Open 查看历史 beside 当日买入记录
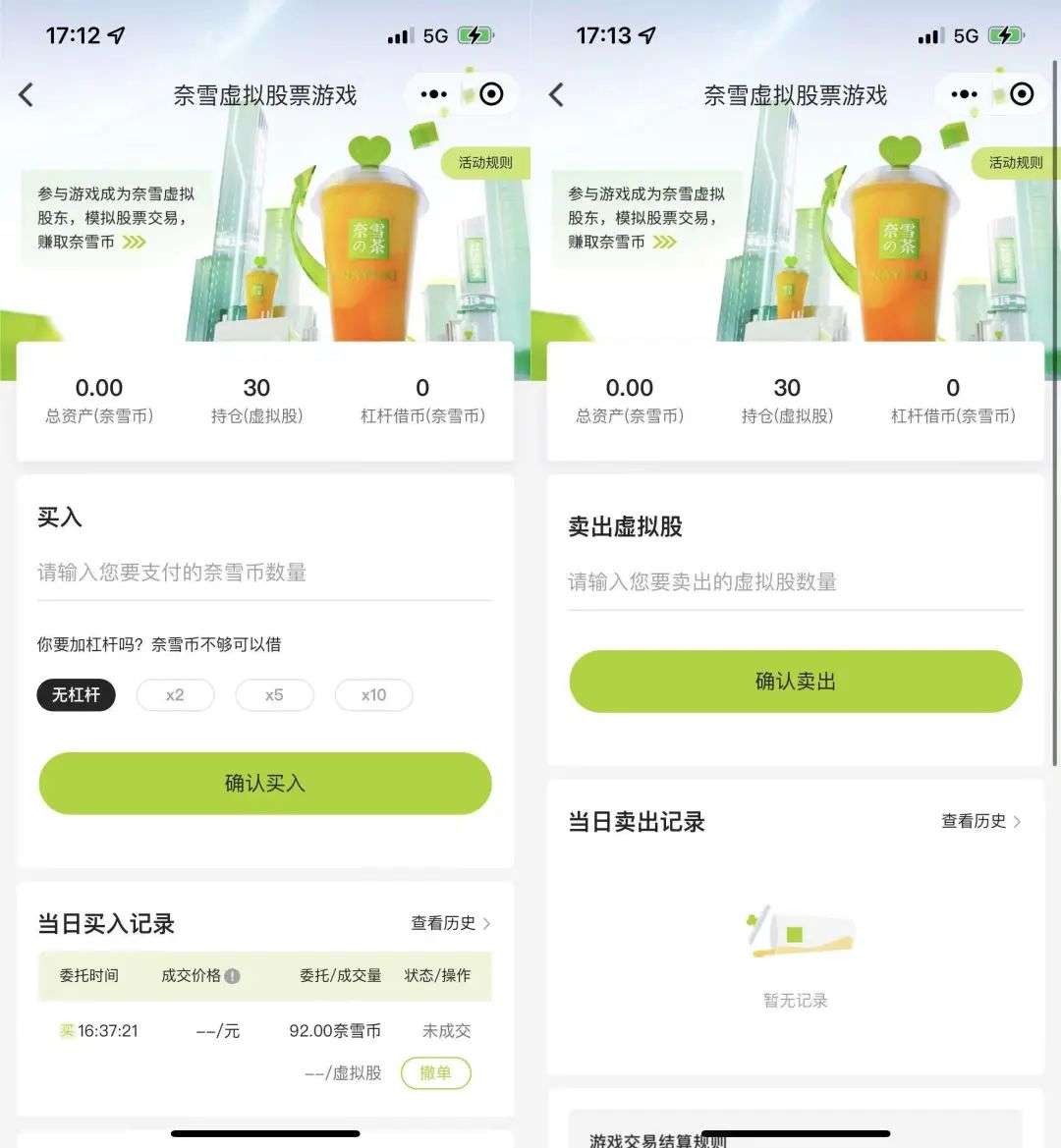 [451, 923]
